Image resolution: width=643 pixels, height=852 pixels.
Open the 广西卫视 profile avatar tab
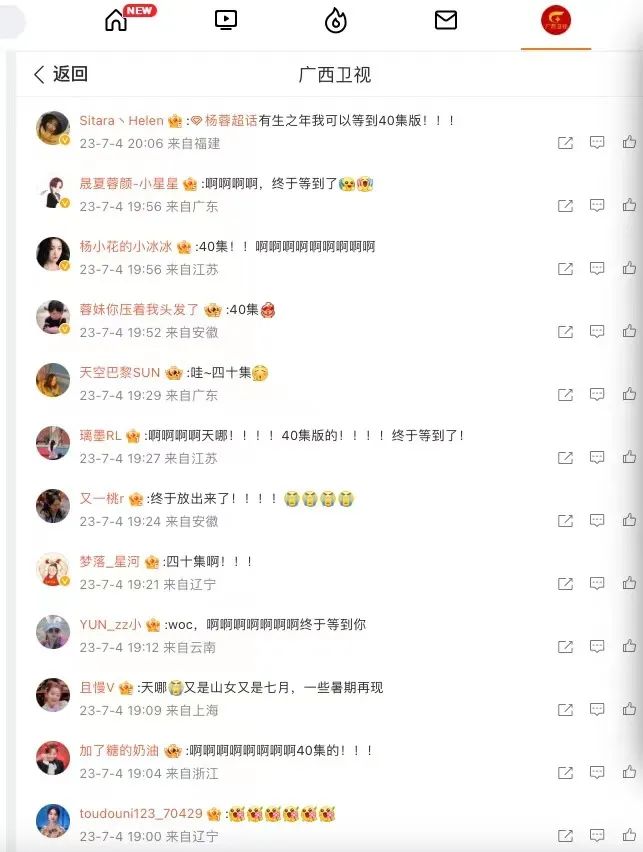[556, 20]
